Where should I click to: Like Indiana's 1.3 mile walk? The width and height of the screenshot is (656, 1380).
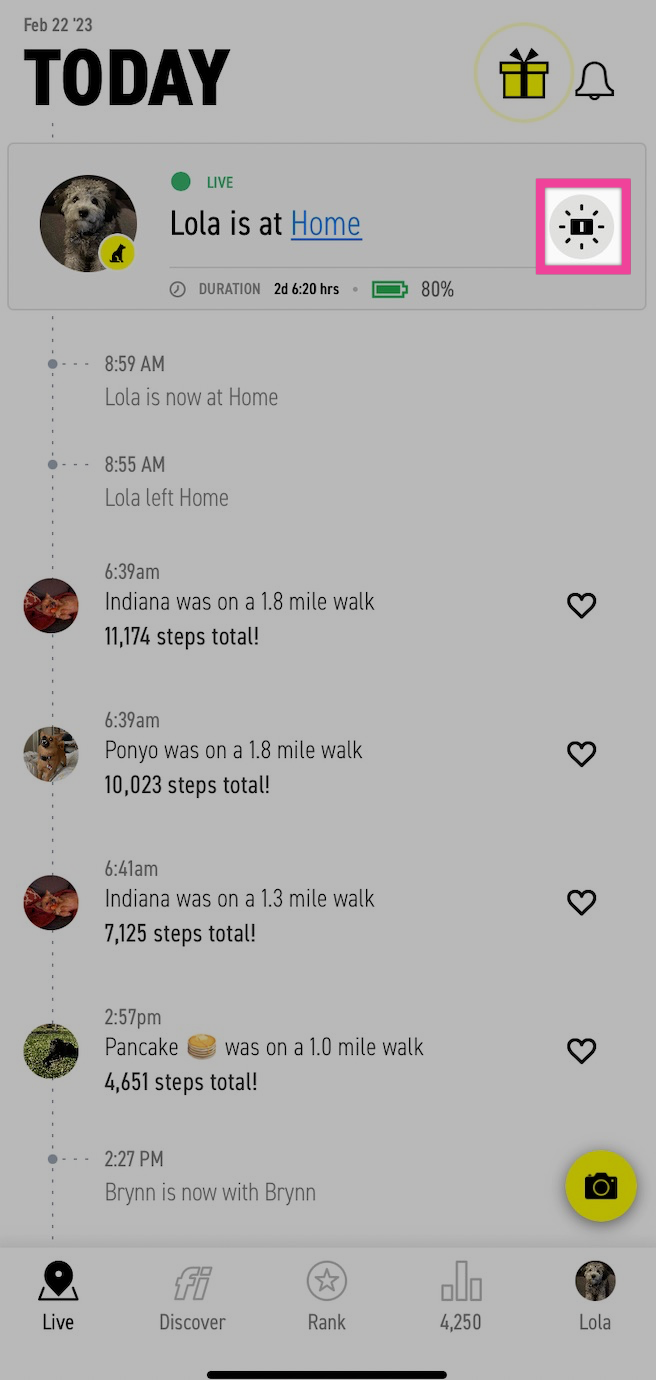581,902
